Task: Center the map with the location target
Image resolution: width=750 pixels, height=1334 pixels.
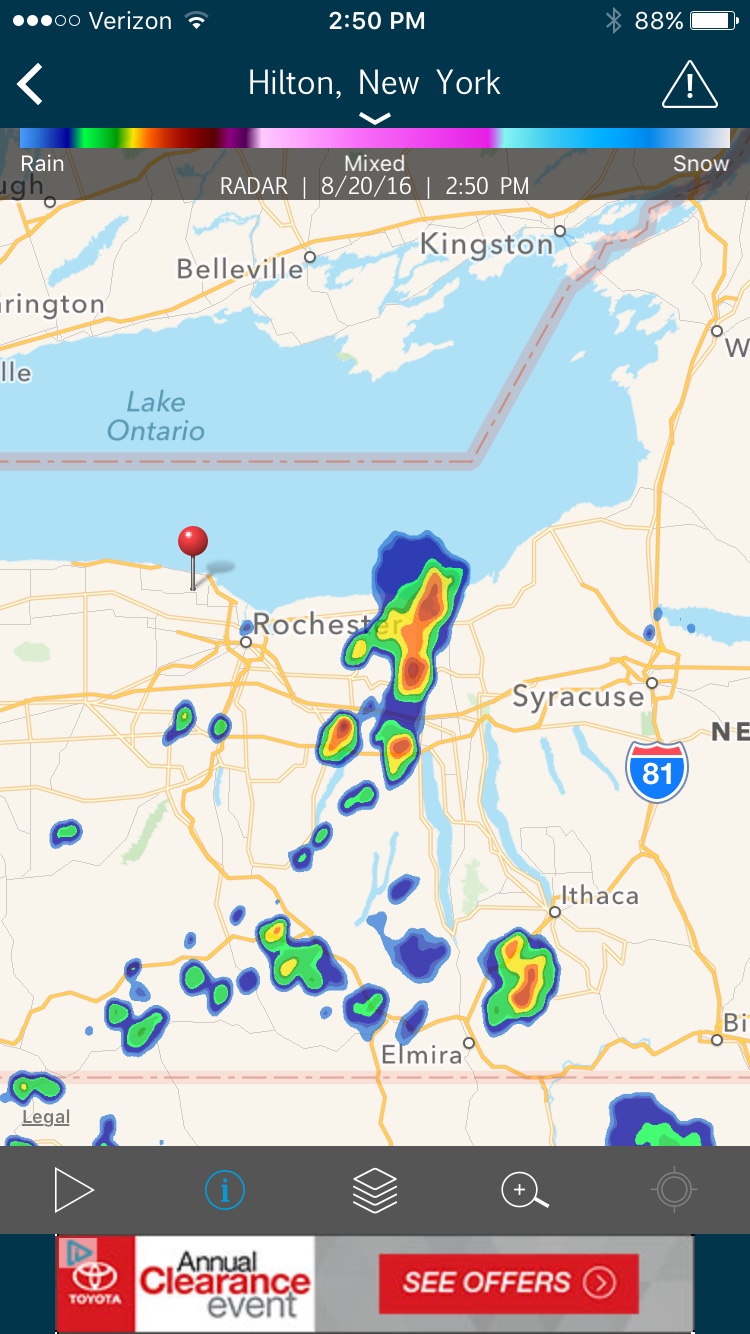Action: click(x=673, y=1190)
